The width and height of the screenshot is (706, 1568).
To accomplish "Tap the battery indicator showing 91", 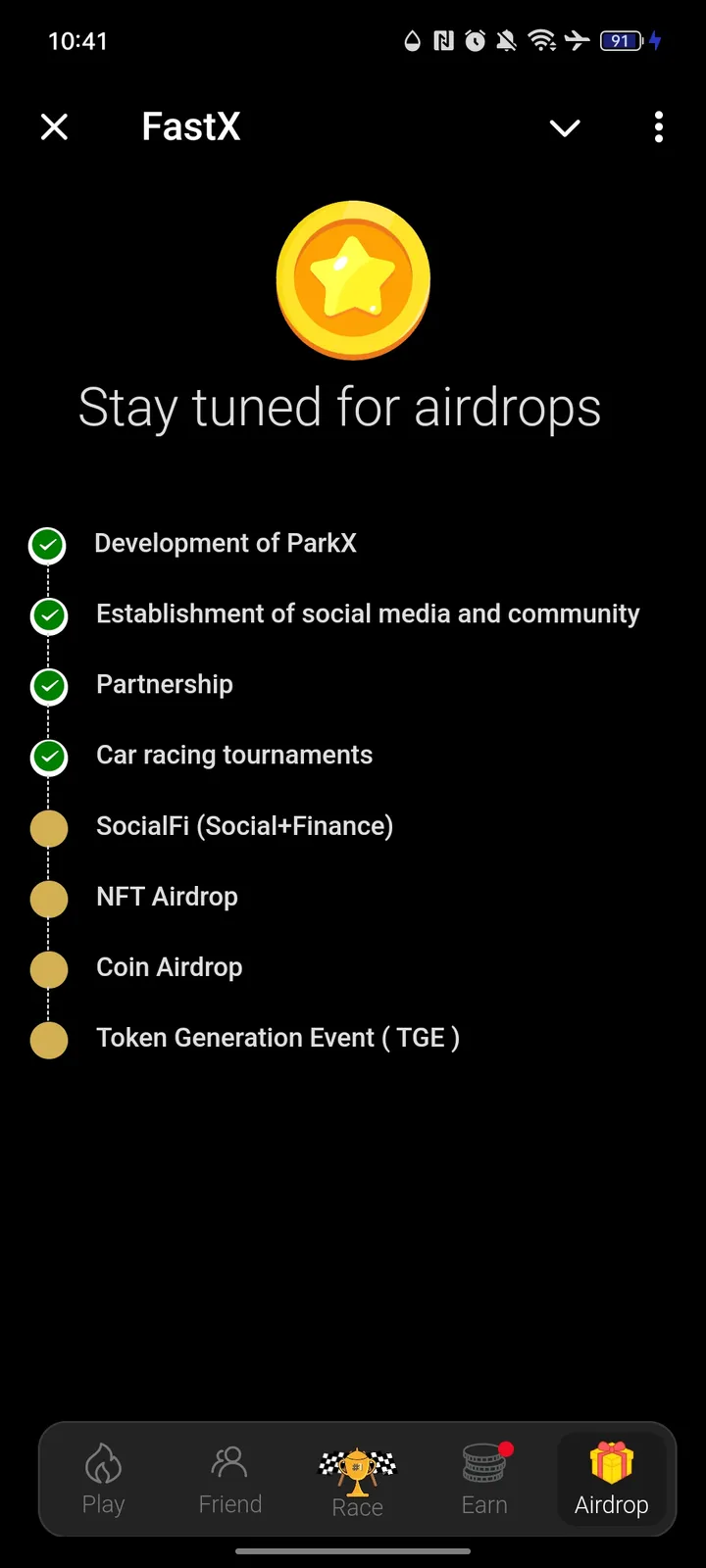I will [620, 40].
